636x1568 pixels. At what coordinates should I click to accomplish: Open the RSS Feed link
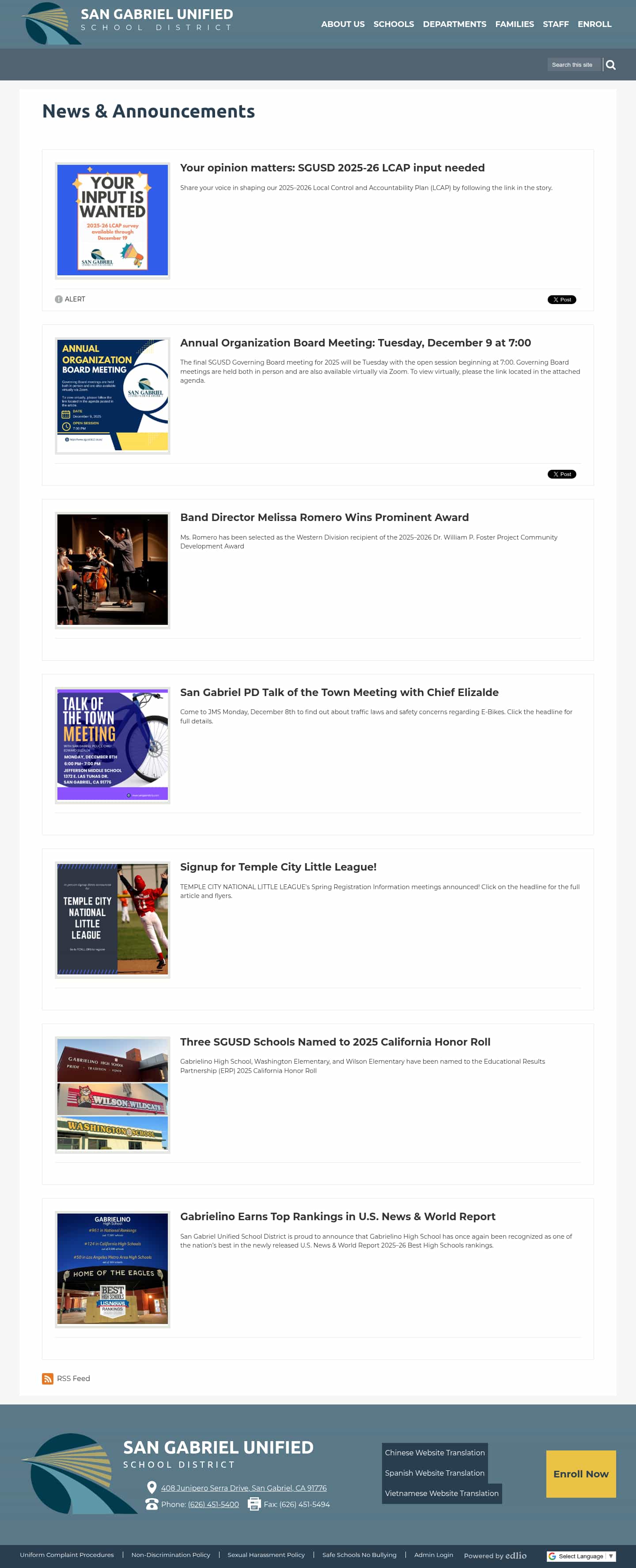72,1378
